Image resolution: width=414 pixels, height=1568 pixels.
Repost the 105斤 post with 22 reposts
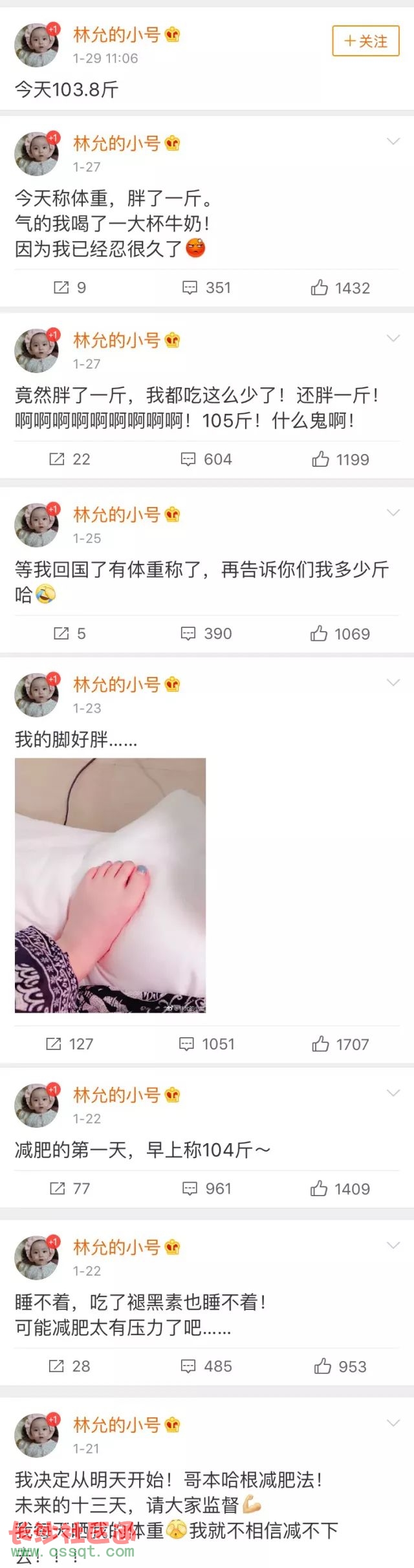pos(69,459)
